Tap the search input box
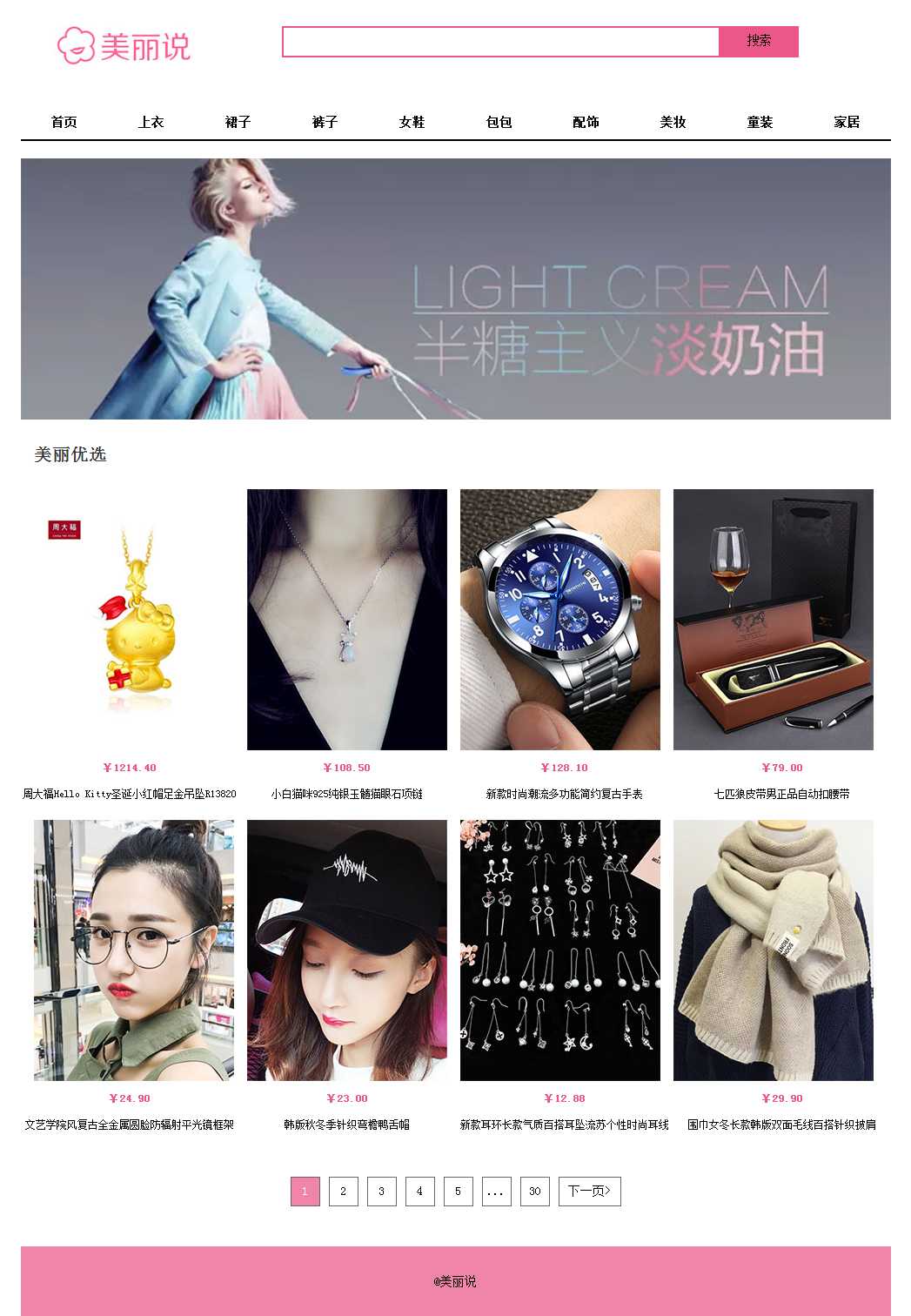 coord(500,42)
